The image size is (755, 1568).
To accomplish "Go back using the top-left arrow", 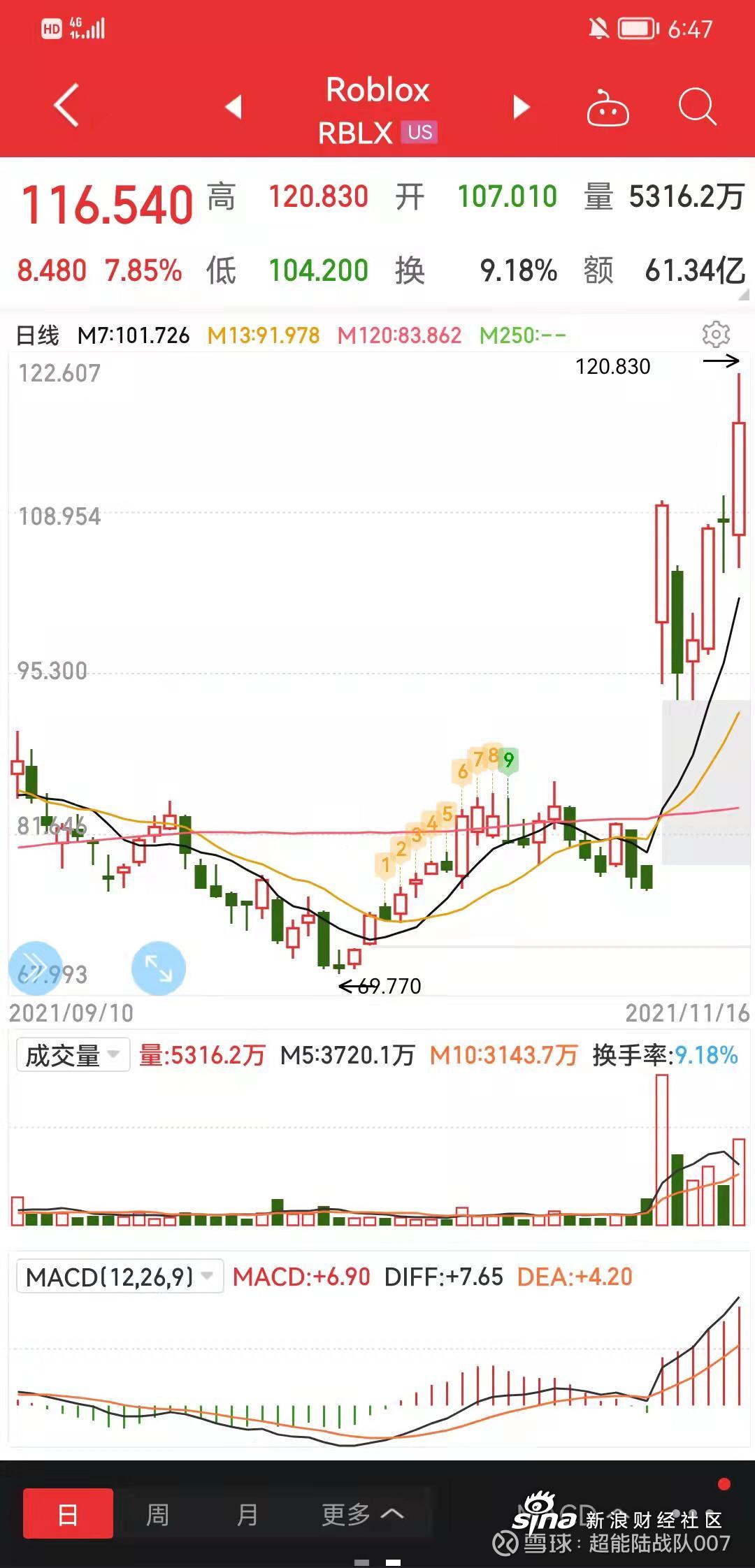I will (x=66, y=106).
